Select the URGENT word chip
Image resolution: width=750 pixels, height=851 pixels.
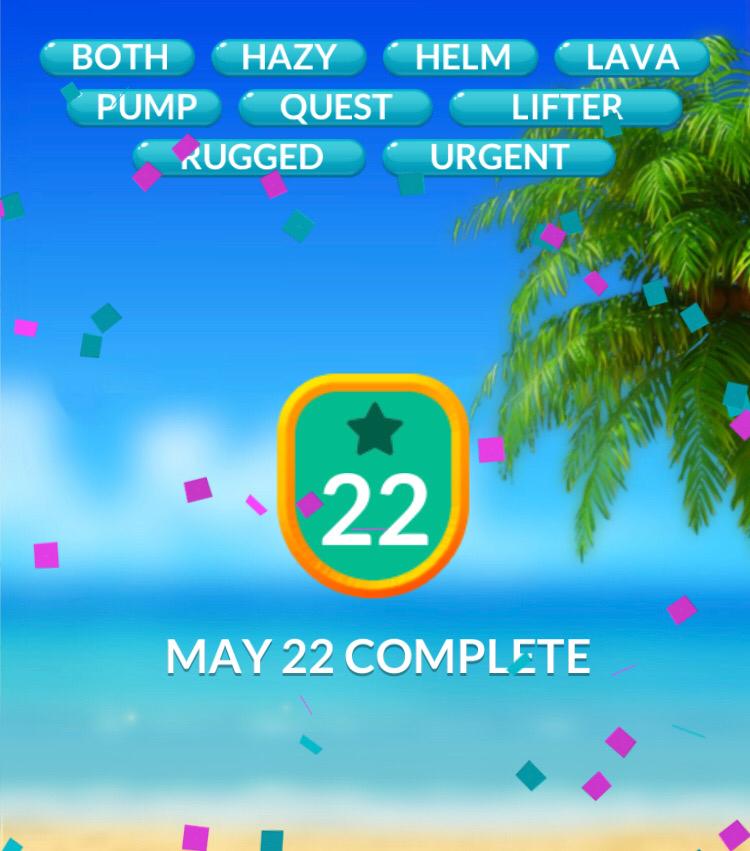tap(498, 158)
